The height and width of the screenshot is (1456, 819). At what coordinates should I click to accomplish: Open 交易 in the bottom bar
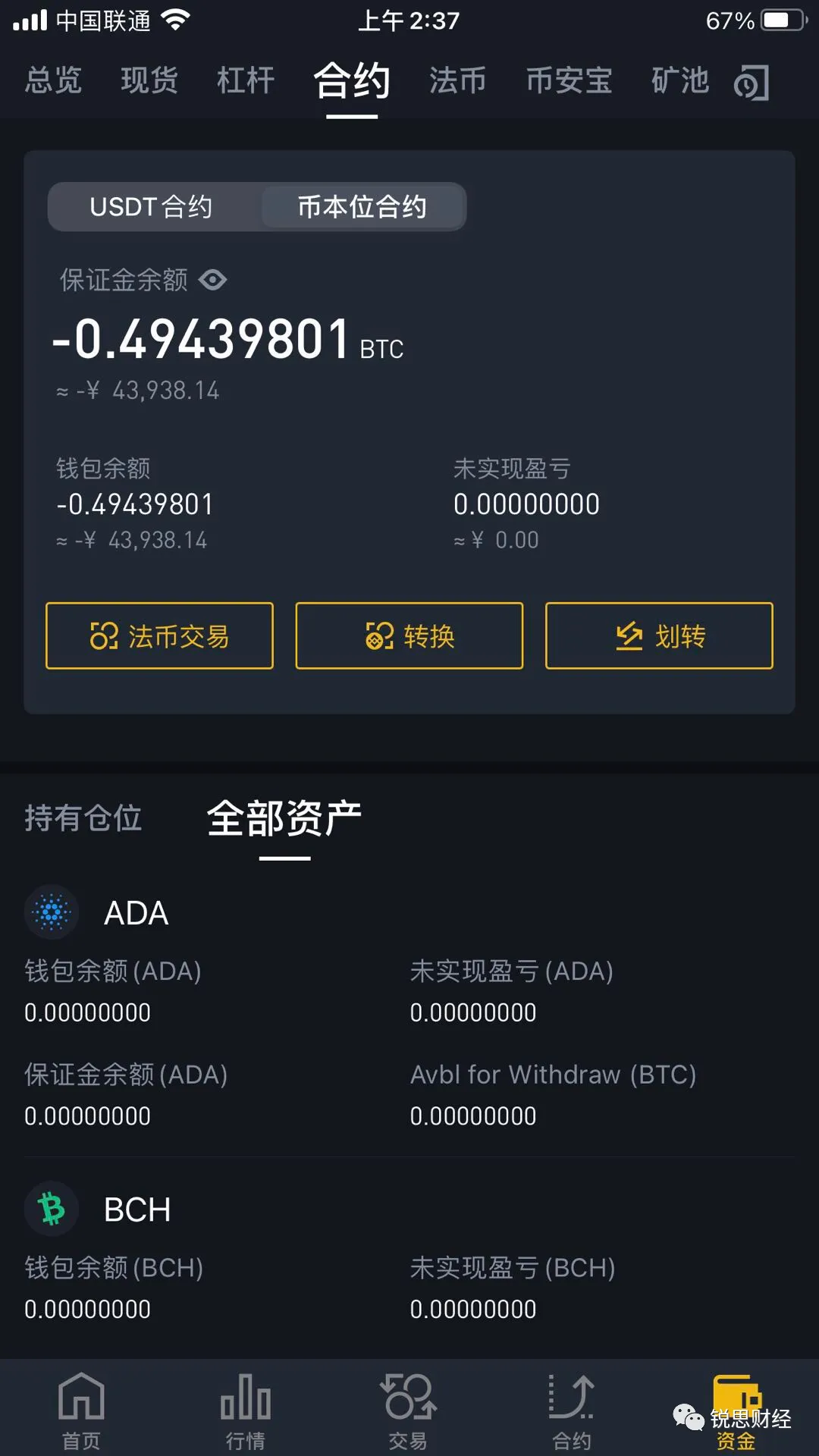[409, 1409]
